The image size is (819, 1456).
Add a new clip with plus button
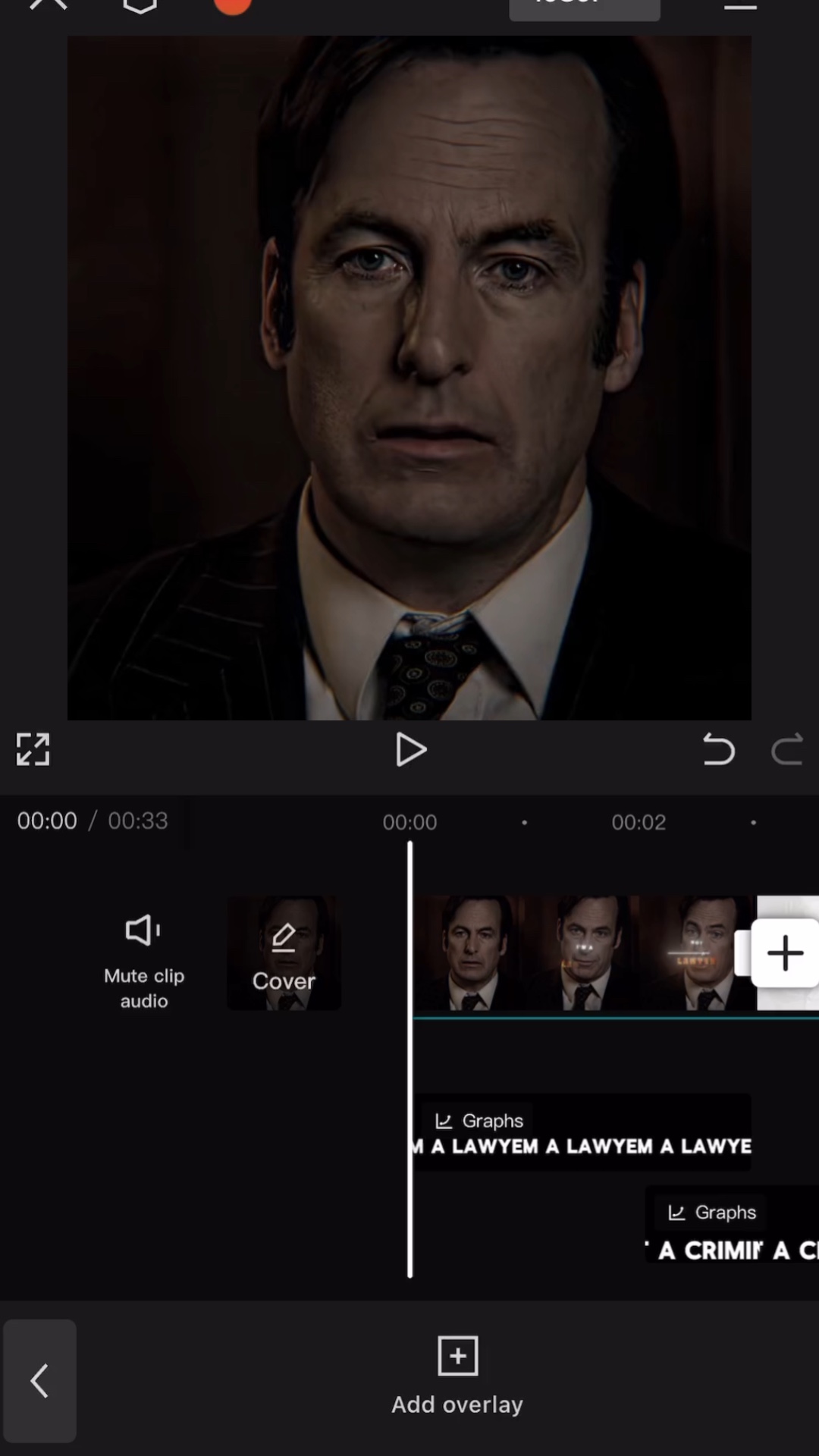point(785,952)
